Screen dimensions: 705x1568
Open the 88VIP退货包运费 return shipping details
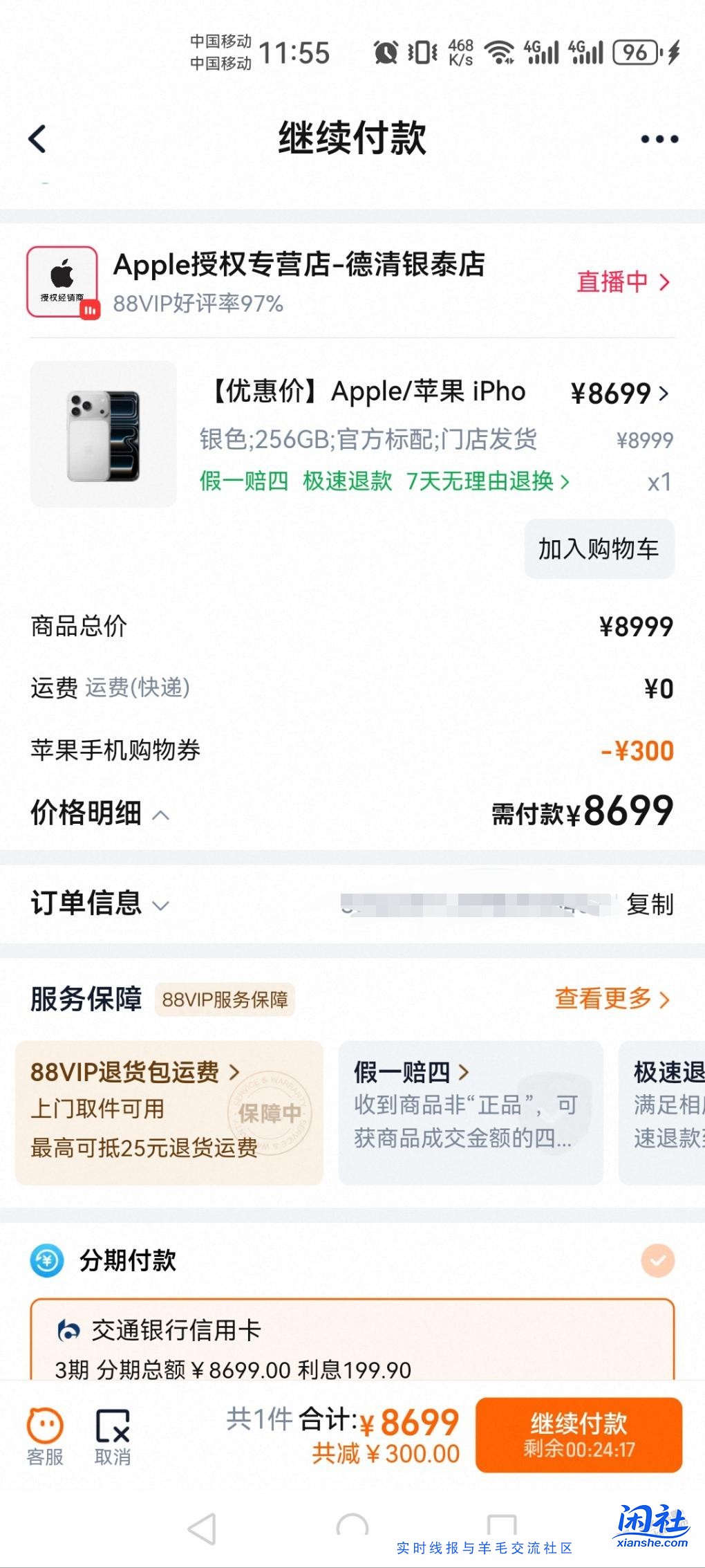point(134,1072)
